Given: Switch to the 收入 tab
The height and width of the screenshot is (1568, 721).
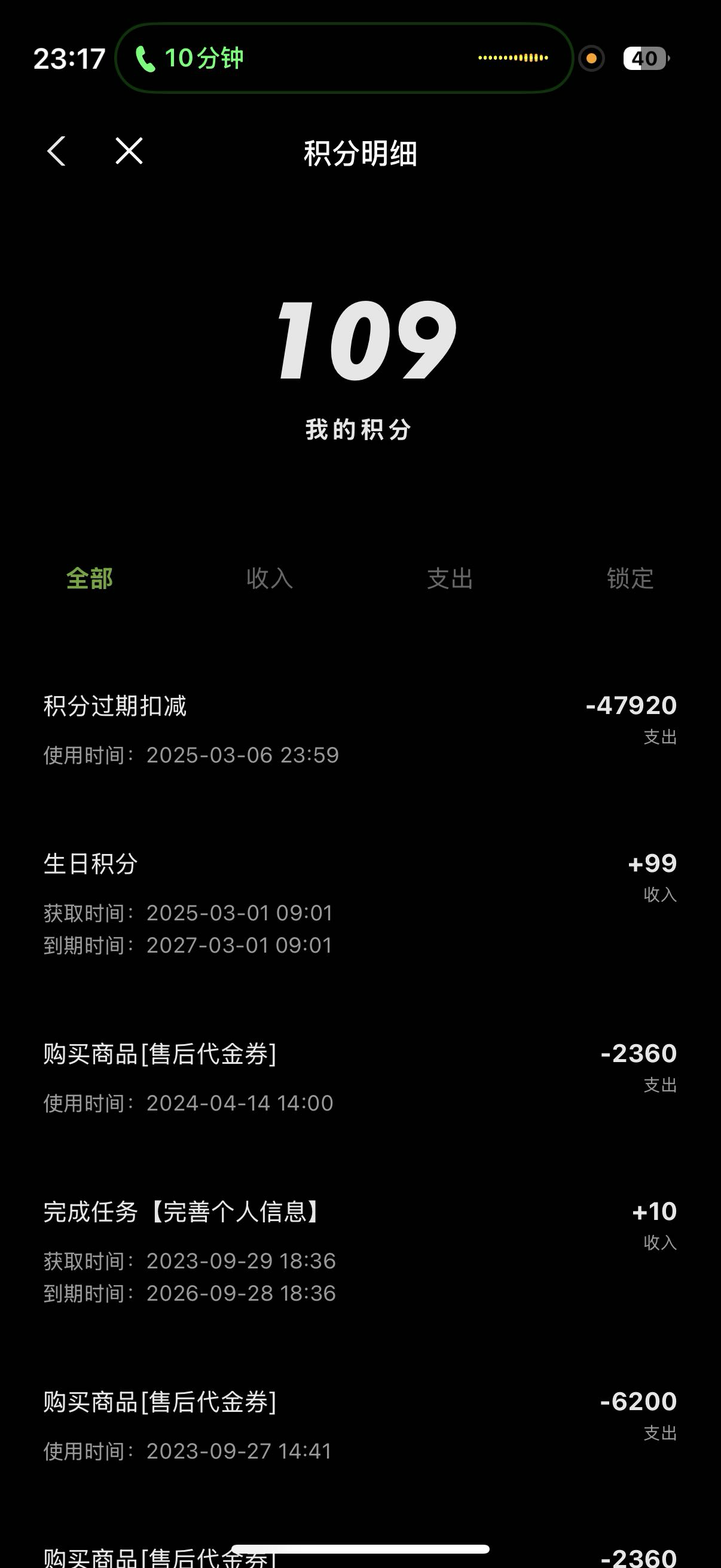Looking at the screenshot, I should coord(270,578).
